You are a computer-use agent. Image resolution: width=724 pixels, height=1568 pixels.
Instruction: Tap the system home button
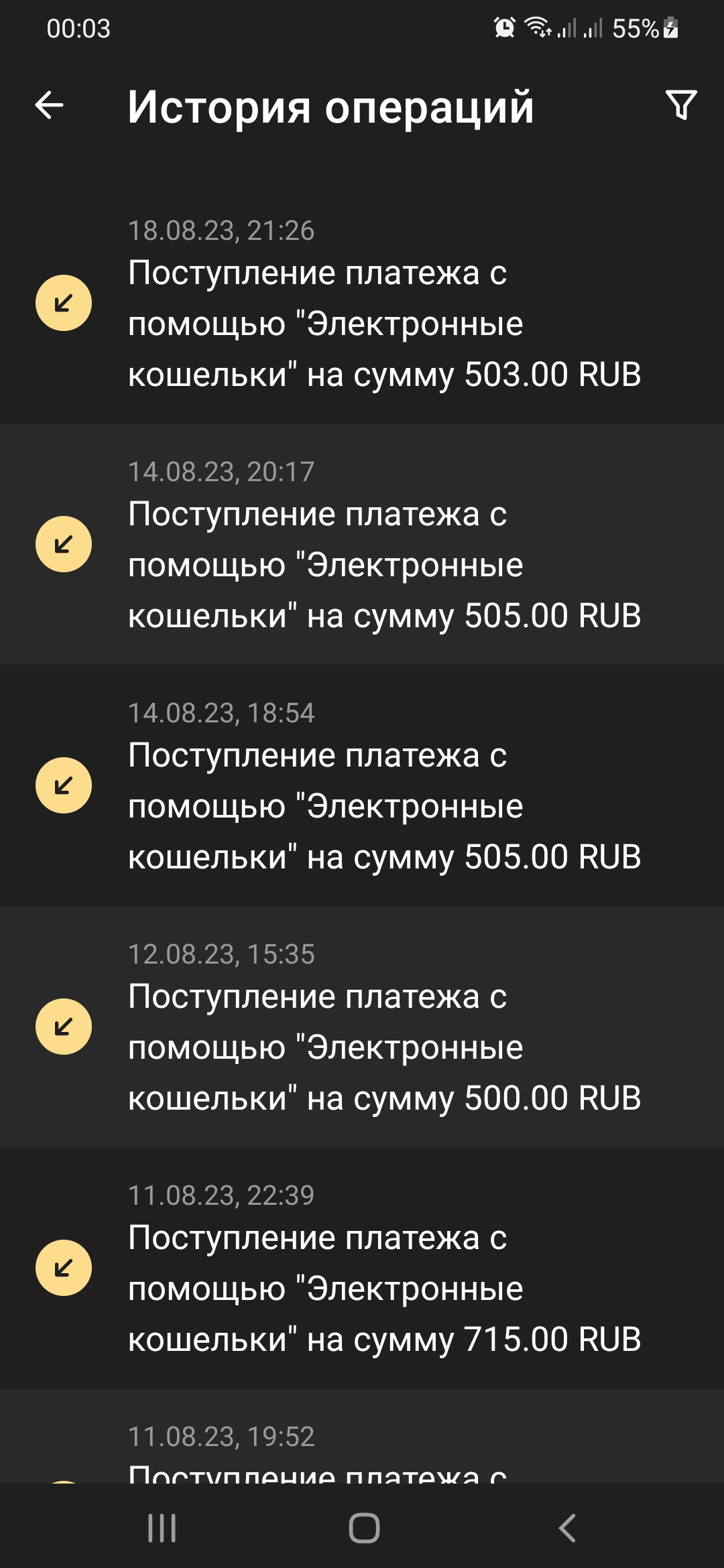click(364, 1528)
